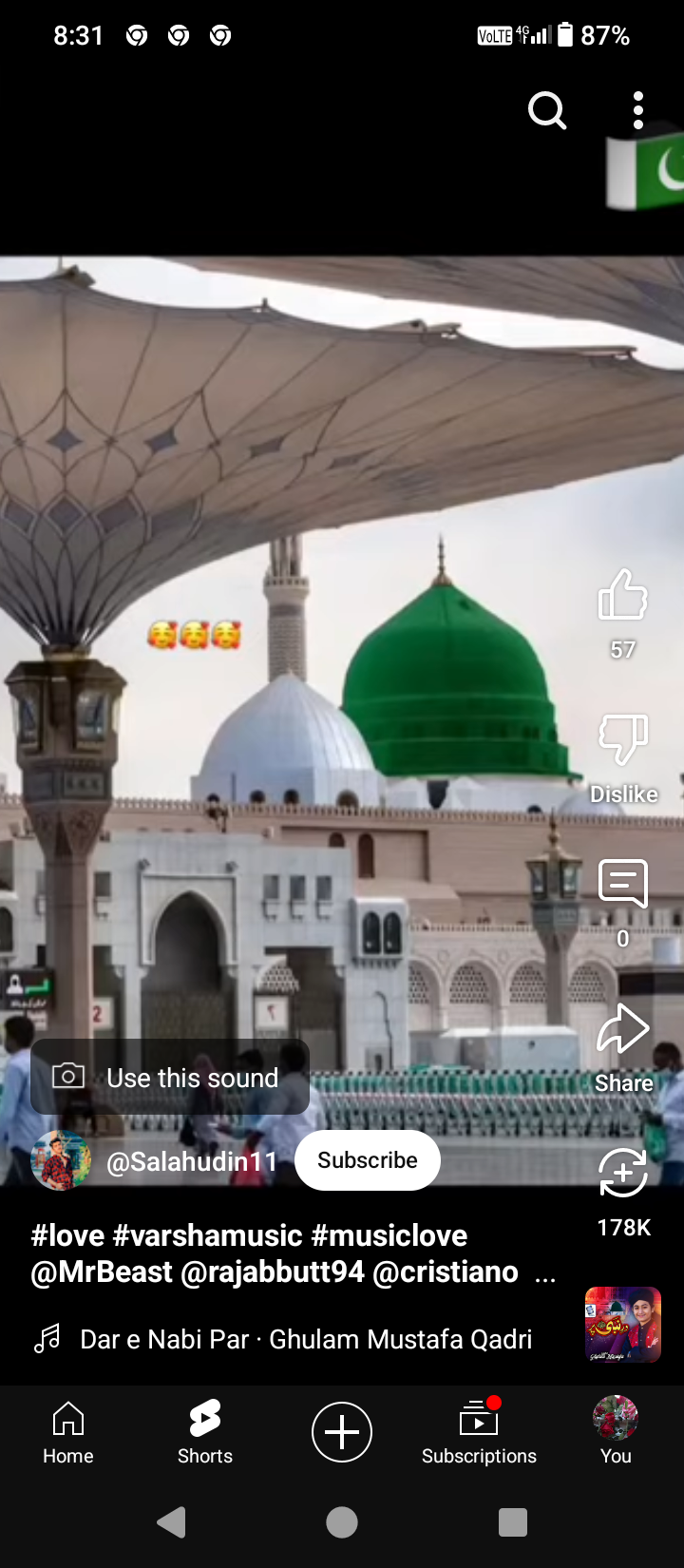Screen dimensions: 684x1568
Task: Switch to the You tab
Action: coord(616,1431)
